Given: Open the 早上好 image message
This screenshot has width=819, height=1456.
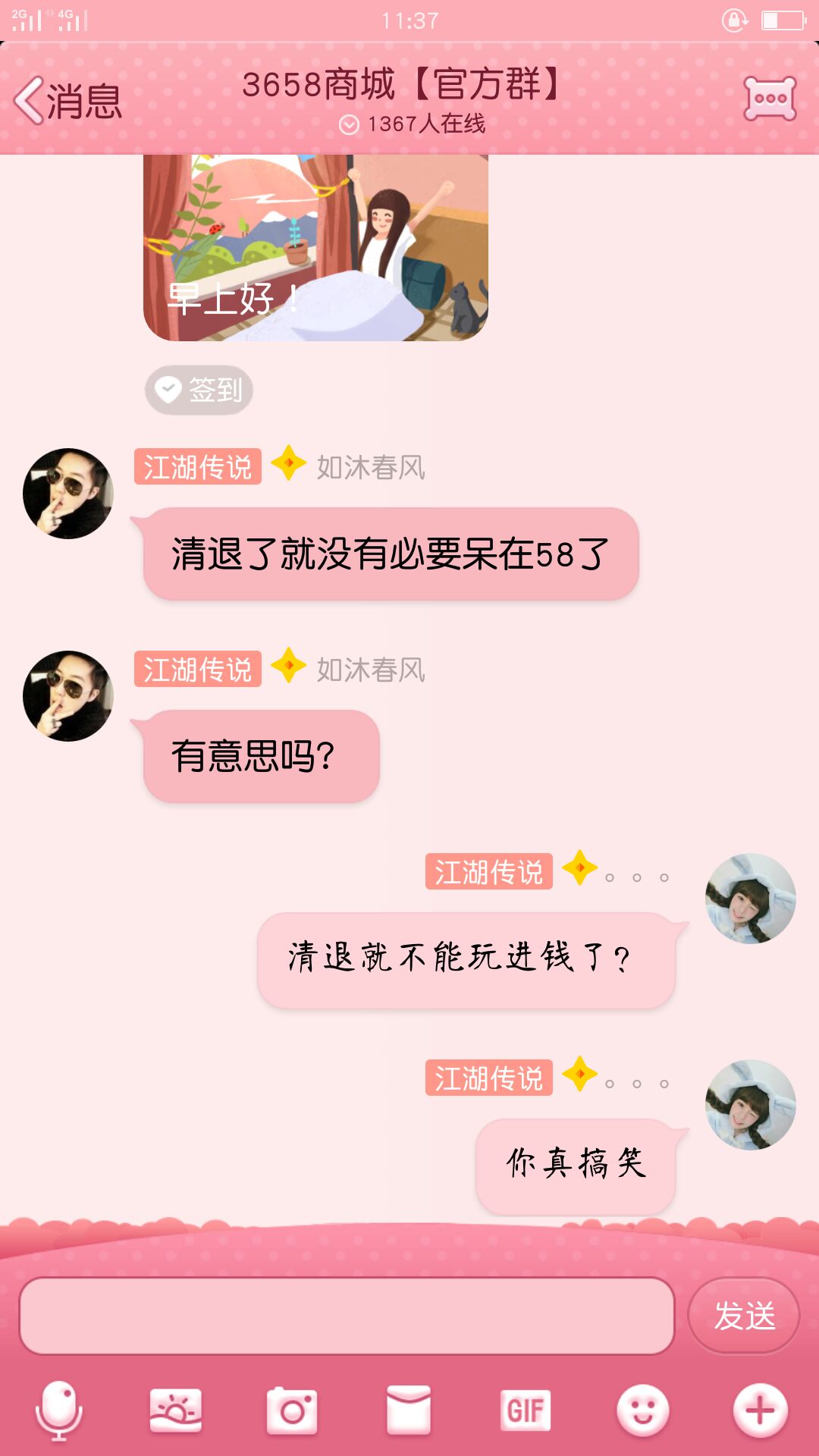Looking at the screenshot, I should click(x=315, y=247).
